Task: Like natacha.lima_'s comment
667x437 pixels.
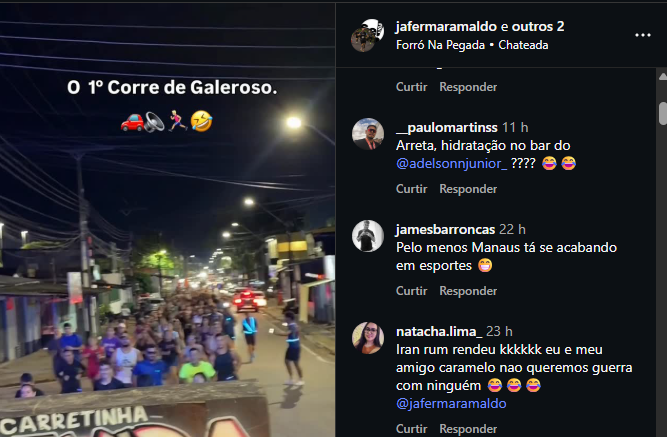Action: click(x=411, y=429)
